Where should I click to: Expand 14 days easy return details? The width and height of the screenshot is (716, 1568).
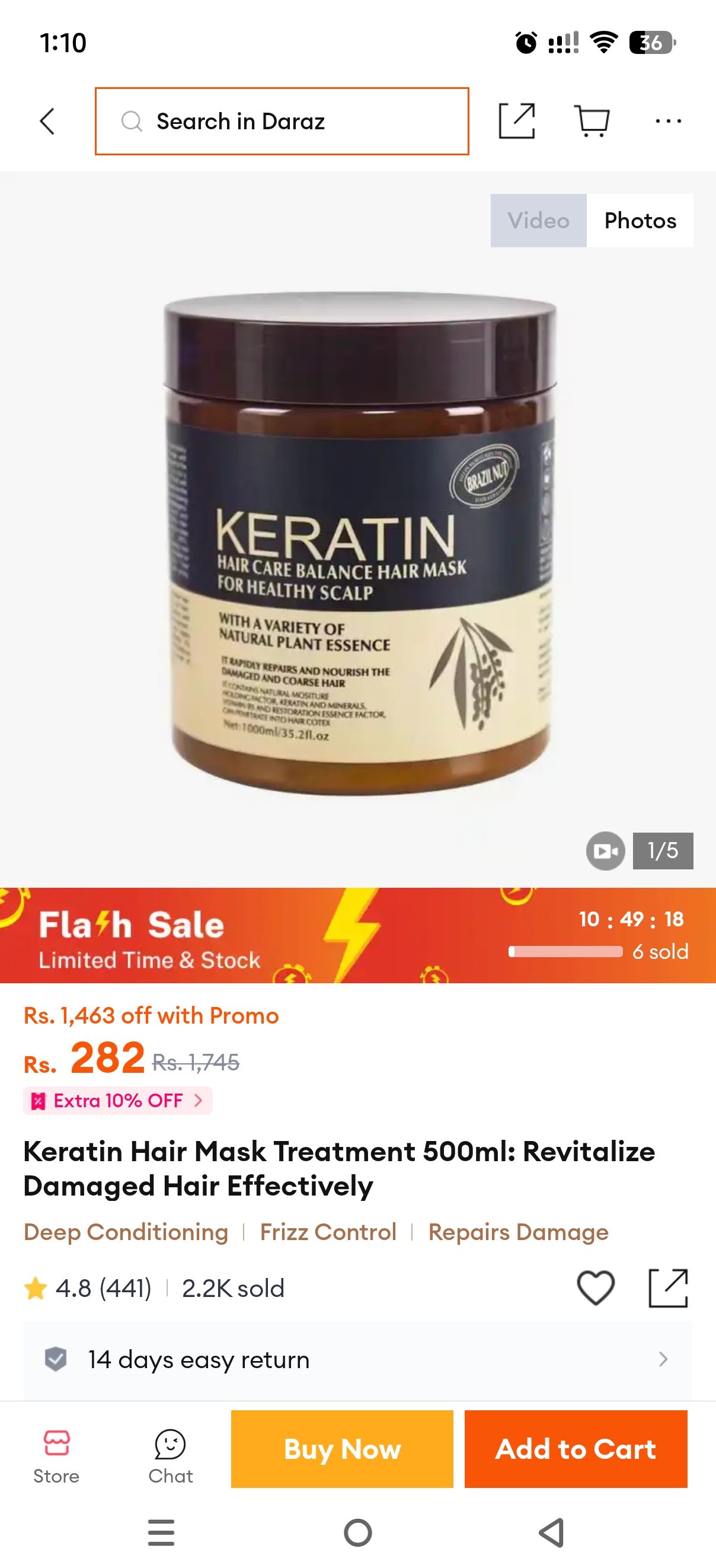tap(357, 1359)
